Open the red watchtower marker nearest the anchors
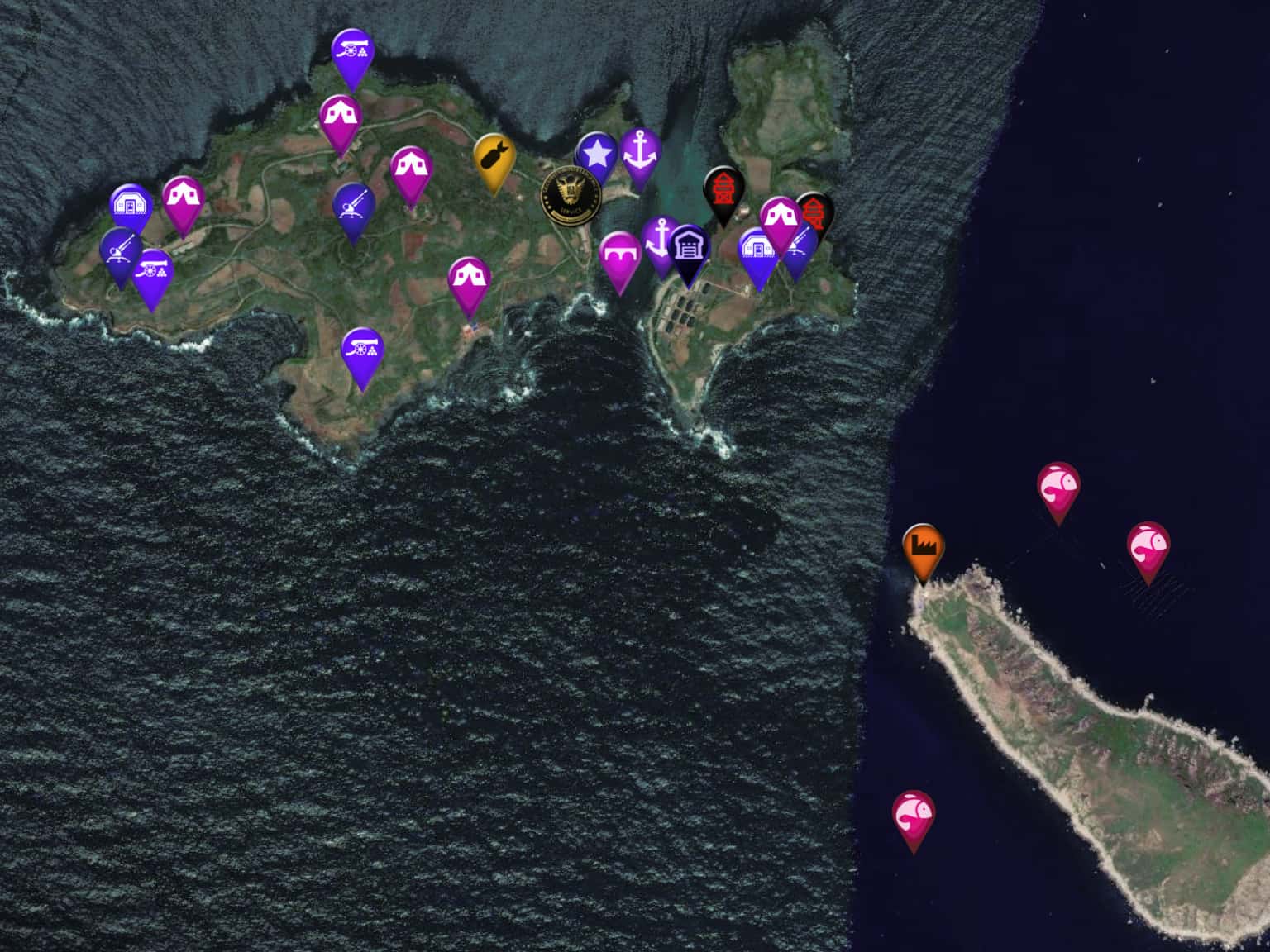Viewport: 1270px width, 952px height. [x=723, y=189]
